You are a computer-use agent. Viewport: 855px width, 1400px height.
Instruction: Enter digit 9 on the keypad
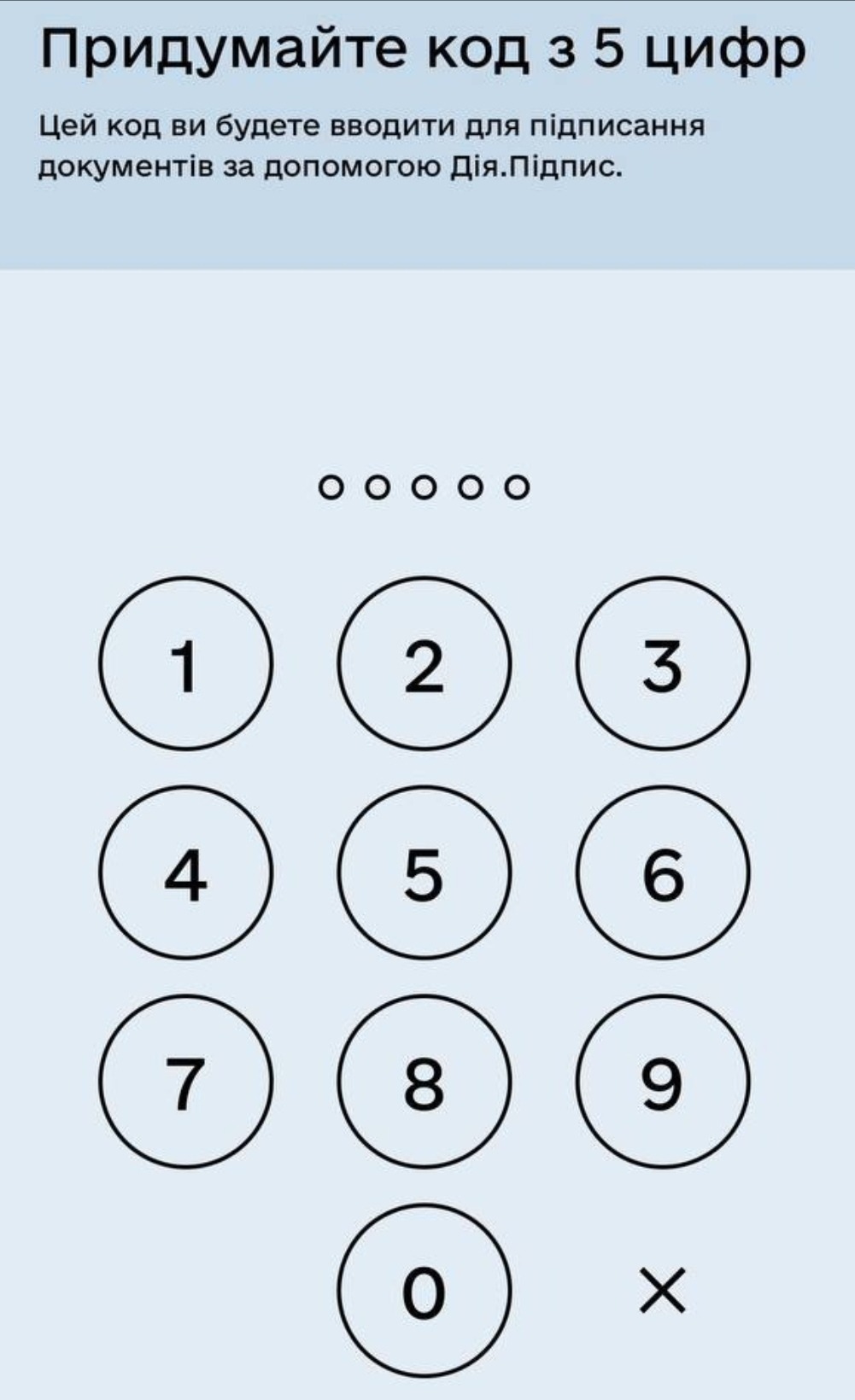[x=662, y=1082]
